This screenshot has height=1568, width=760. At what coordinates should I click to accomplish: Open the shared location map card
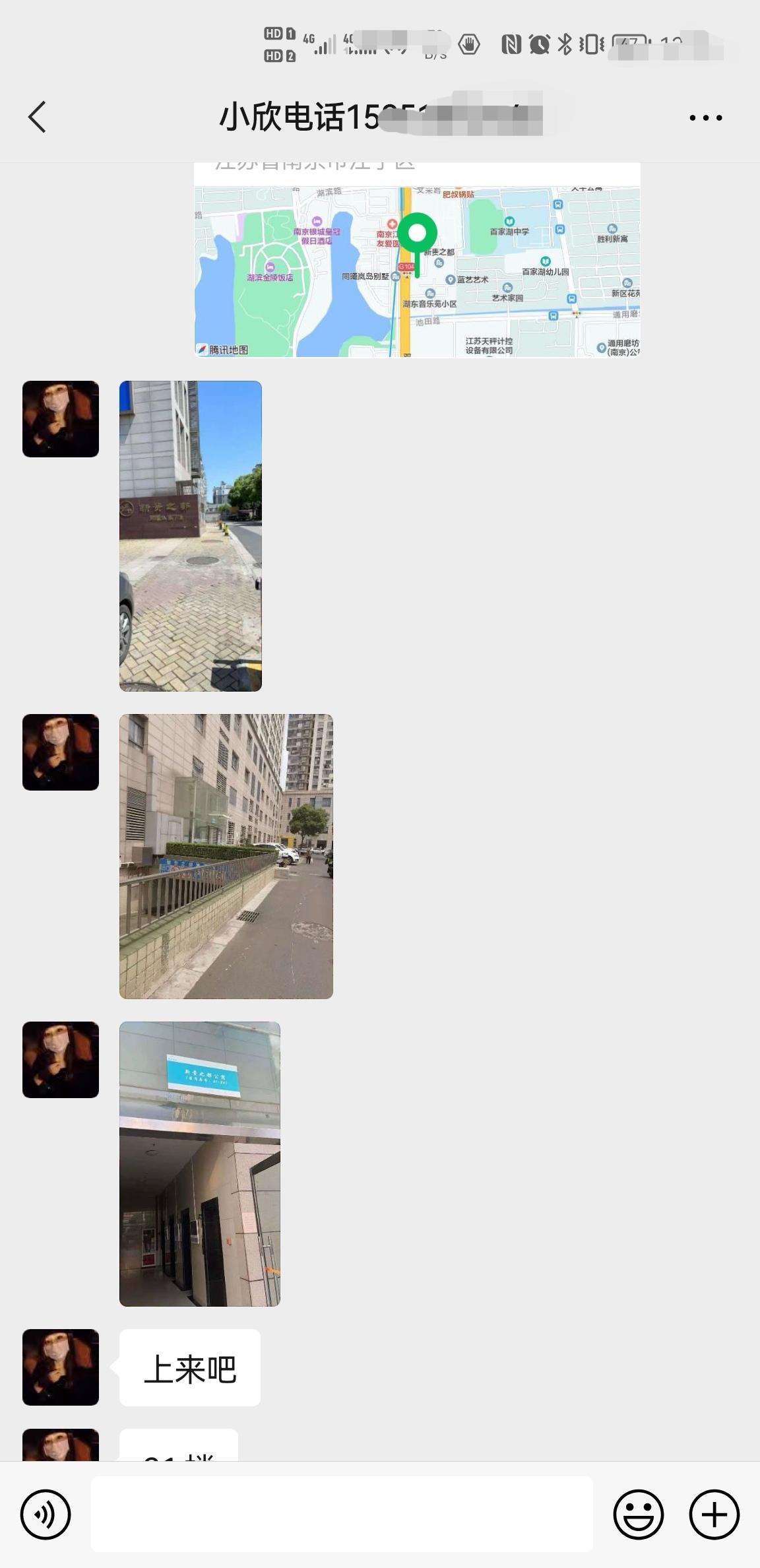click(x=417, y=271)
